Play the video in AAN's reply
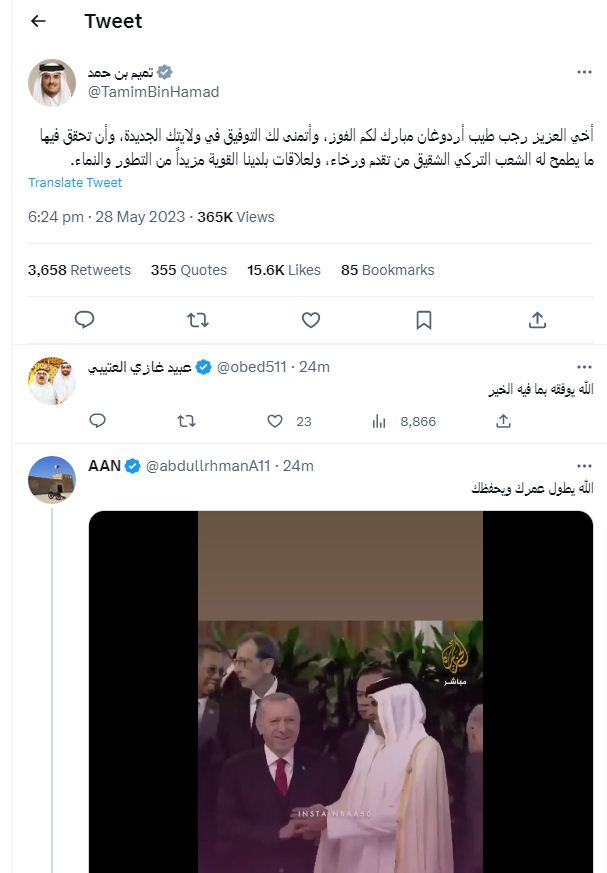This screenshot has height=873, width=607. [x=340, y=700]
